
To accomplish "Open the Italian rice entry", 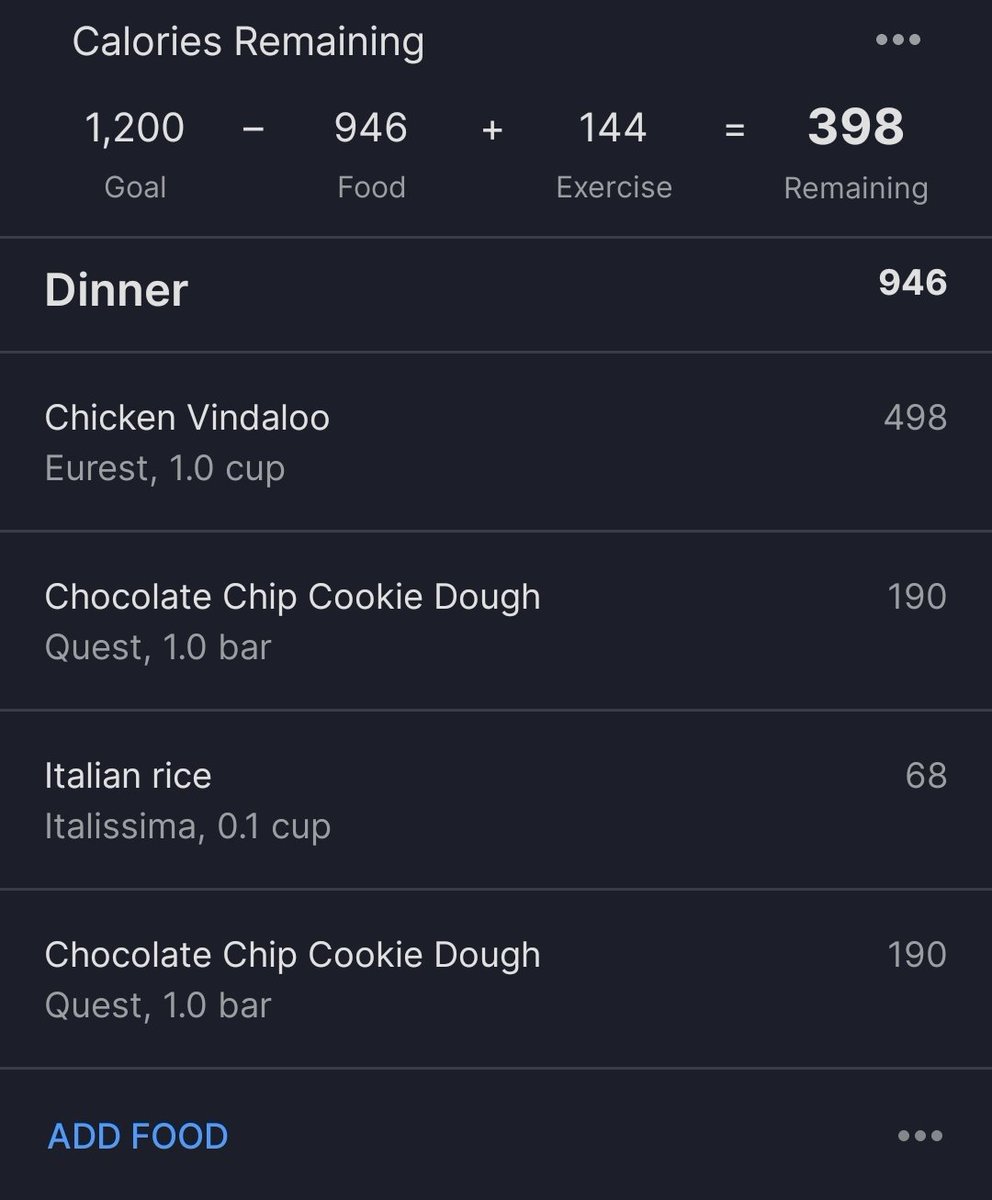I will tap(495, 800).
